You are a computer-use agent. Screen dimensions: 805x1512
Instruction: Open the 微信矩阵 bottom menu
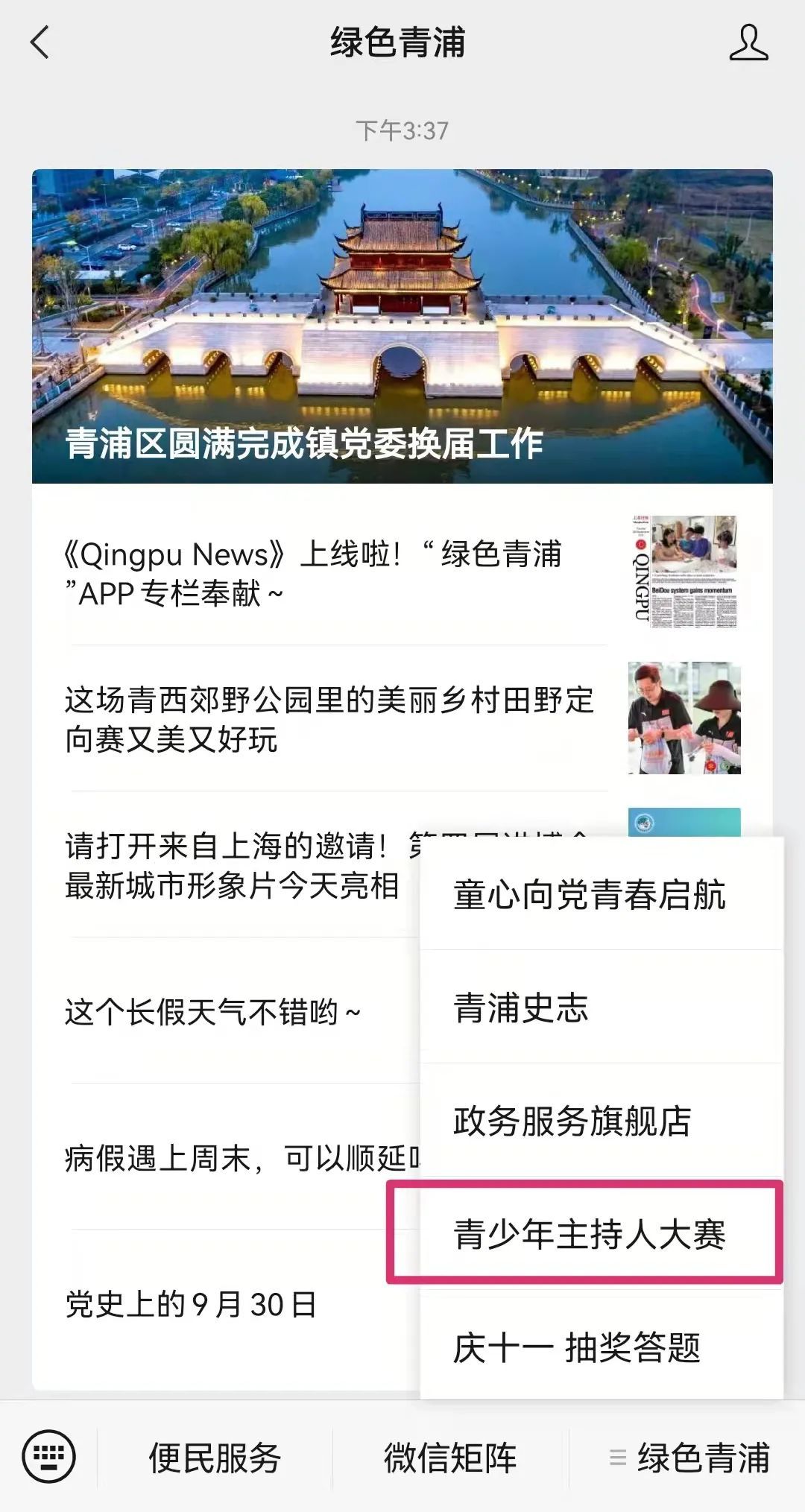(450, 1458)
